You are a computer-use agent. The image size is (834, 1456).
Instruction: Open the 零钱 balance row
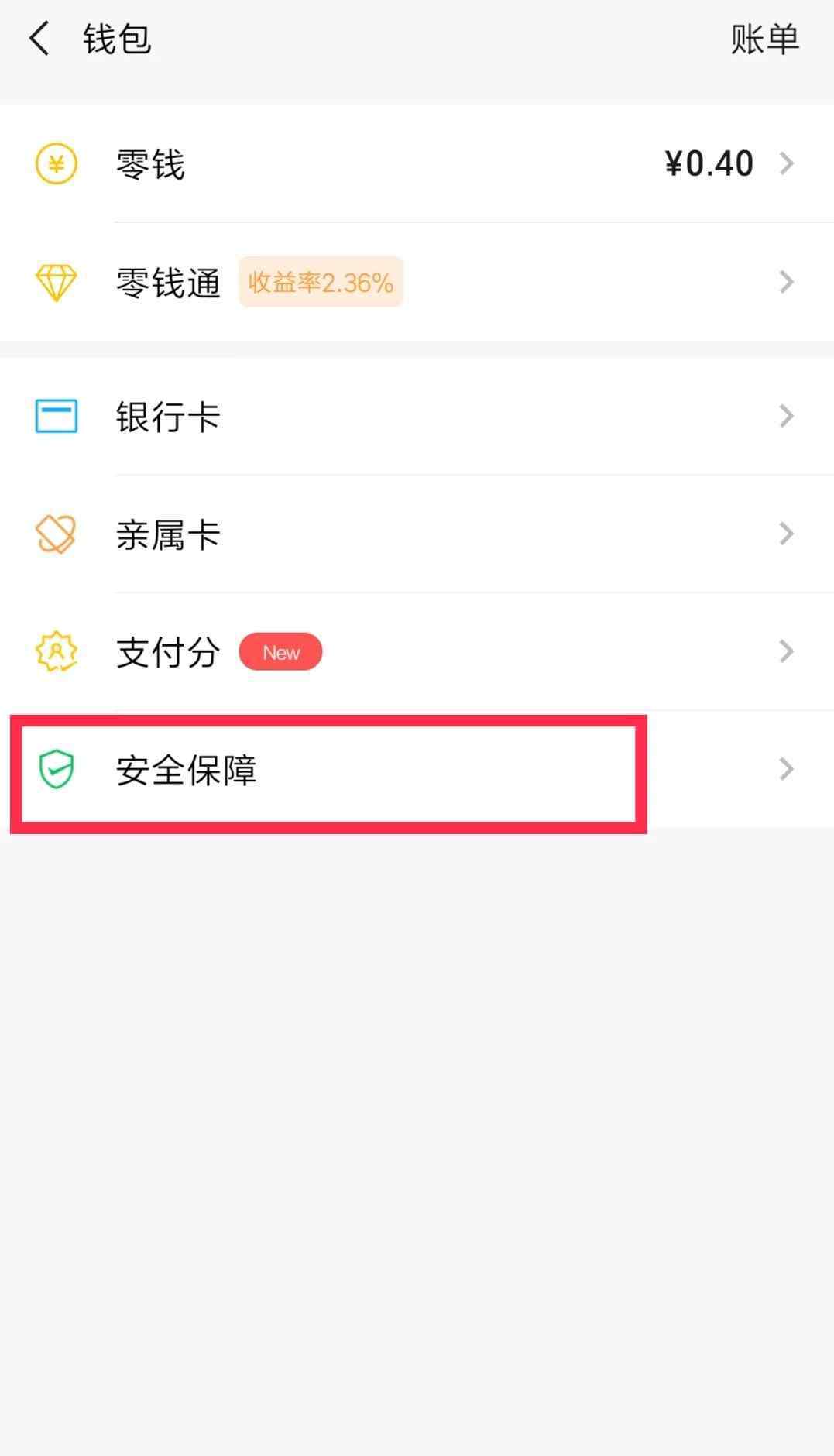[417, 164]
